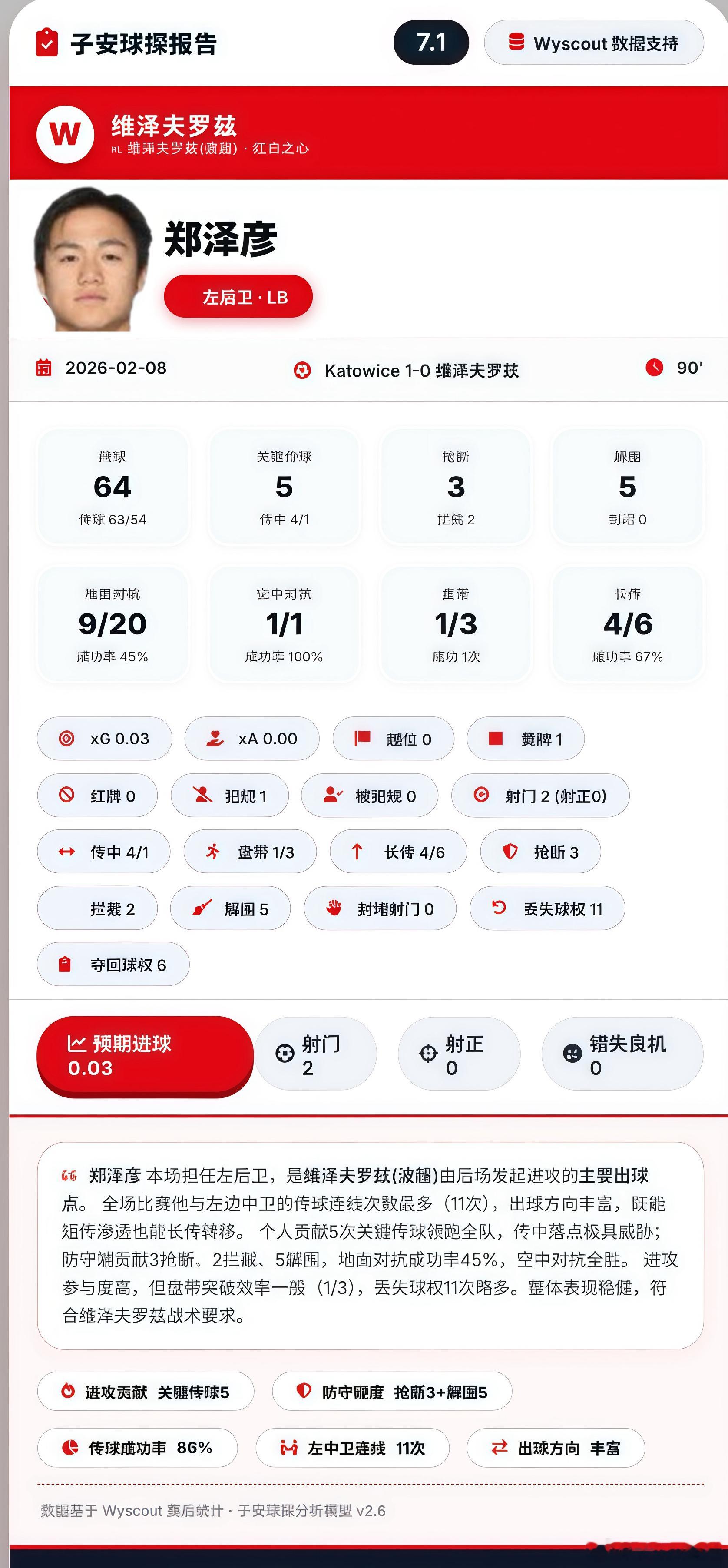The image size is (728, 1568).
Task: Click the undo icon on 丢失球权 pill
Action: [499, 908]
